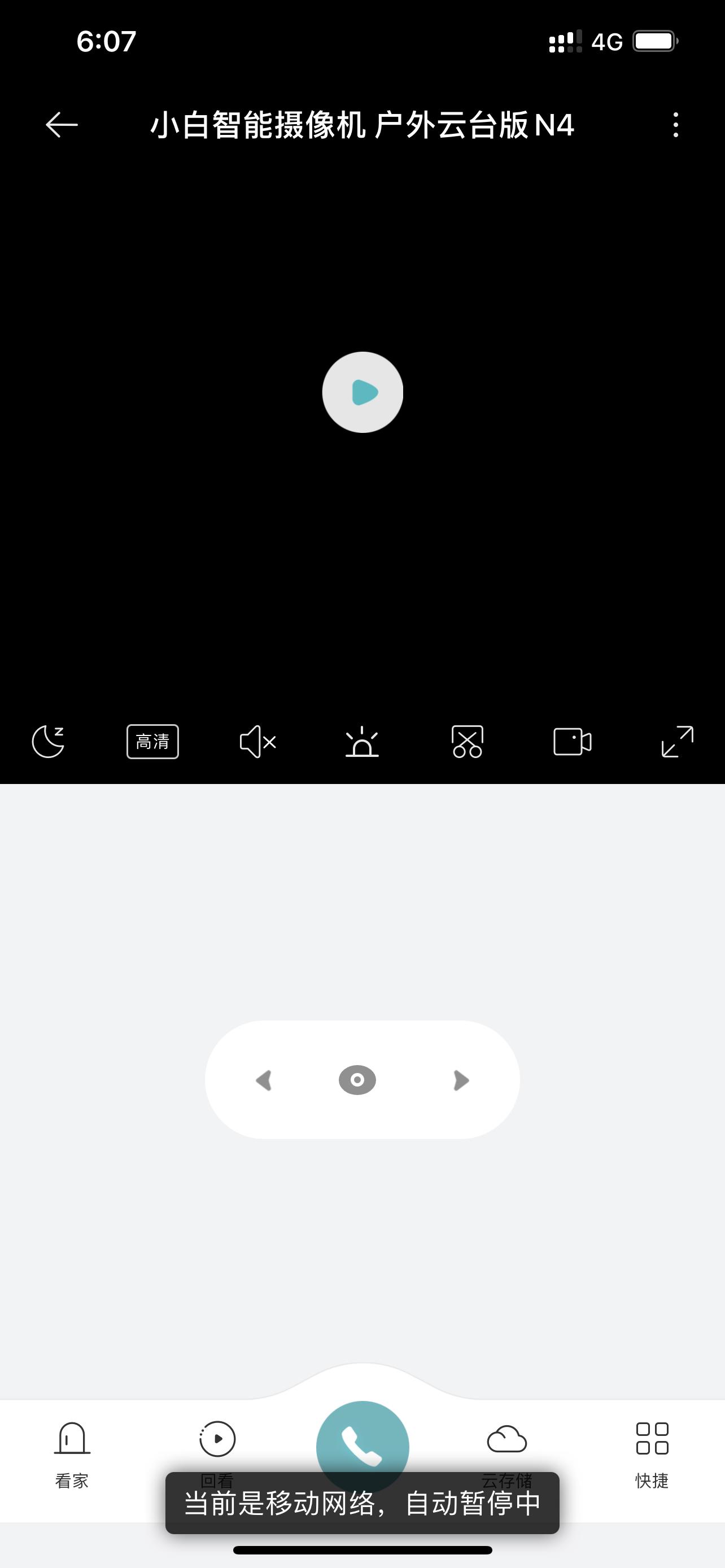Start a voice call with phone button
Screen dimensions: 725x1568
362,1446
